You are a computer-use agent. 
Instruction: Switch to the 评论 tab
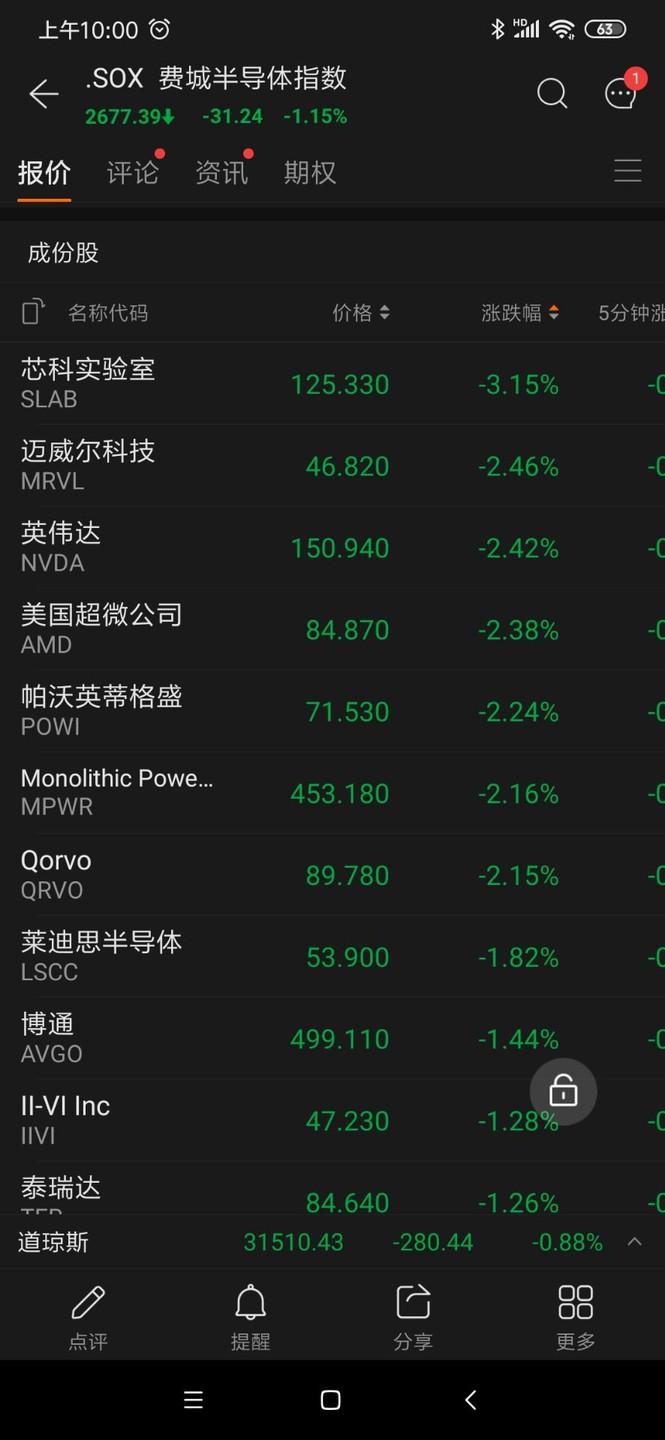pos(133,173)
